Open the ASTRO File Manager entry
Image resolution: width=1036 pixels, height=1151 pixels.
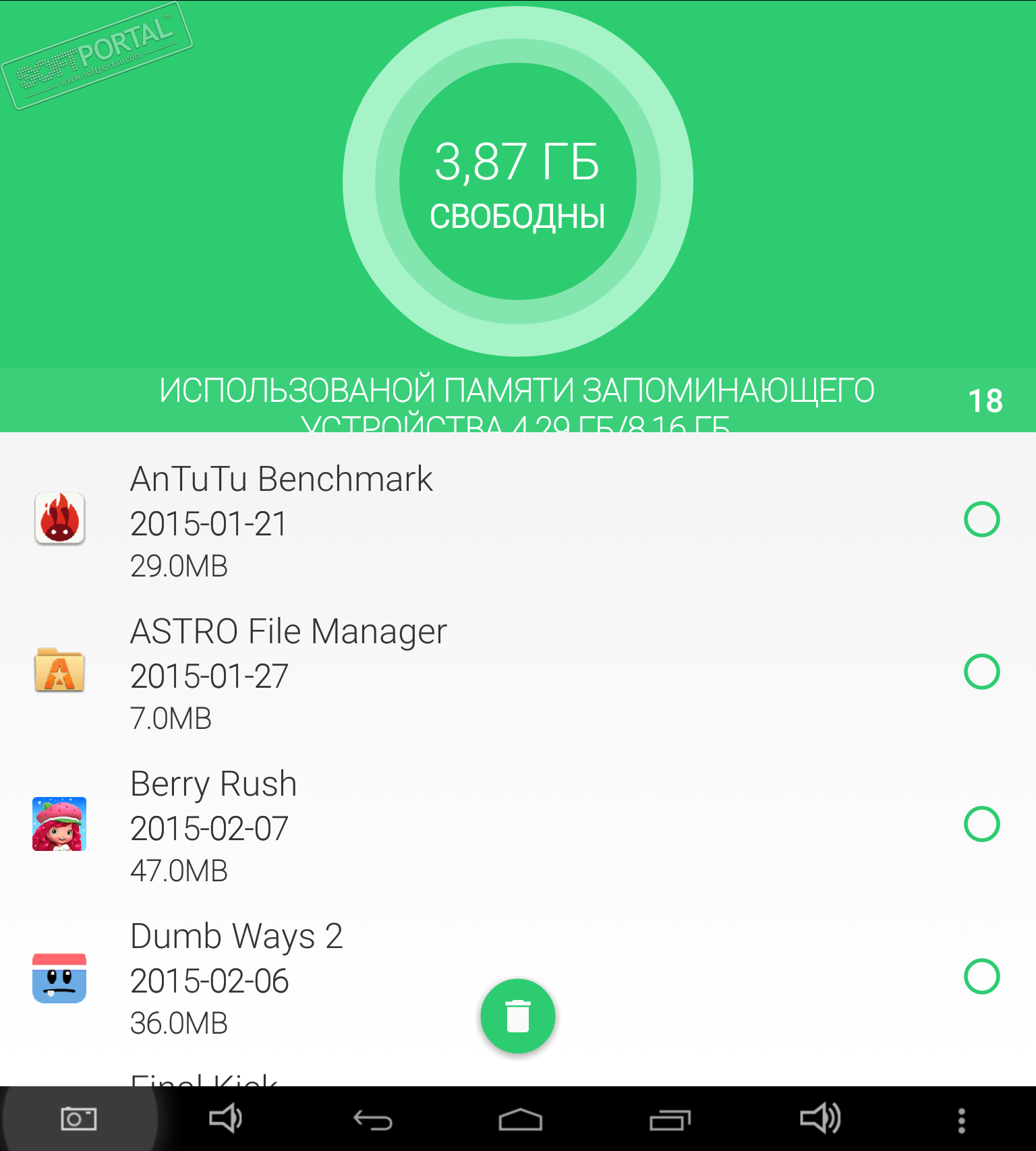(x=288, y=672)
